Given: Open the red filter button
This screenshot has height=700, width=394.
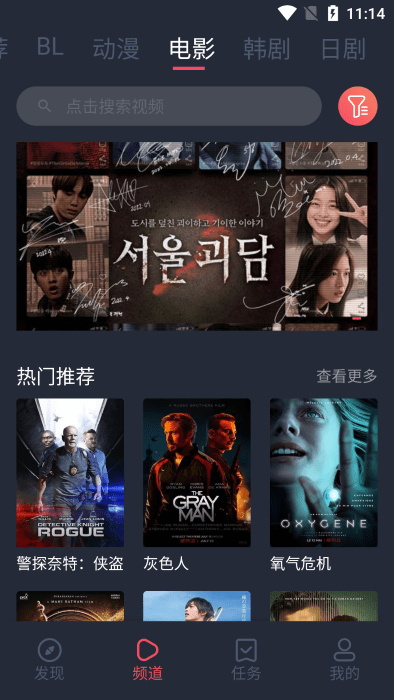Looking at the screenshot, I should (x=357, y=106).
